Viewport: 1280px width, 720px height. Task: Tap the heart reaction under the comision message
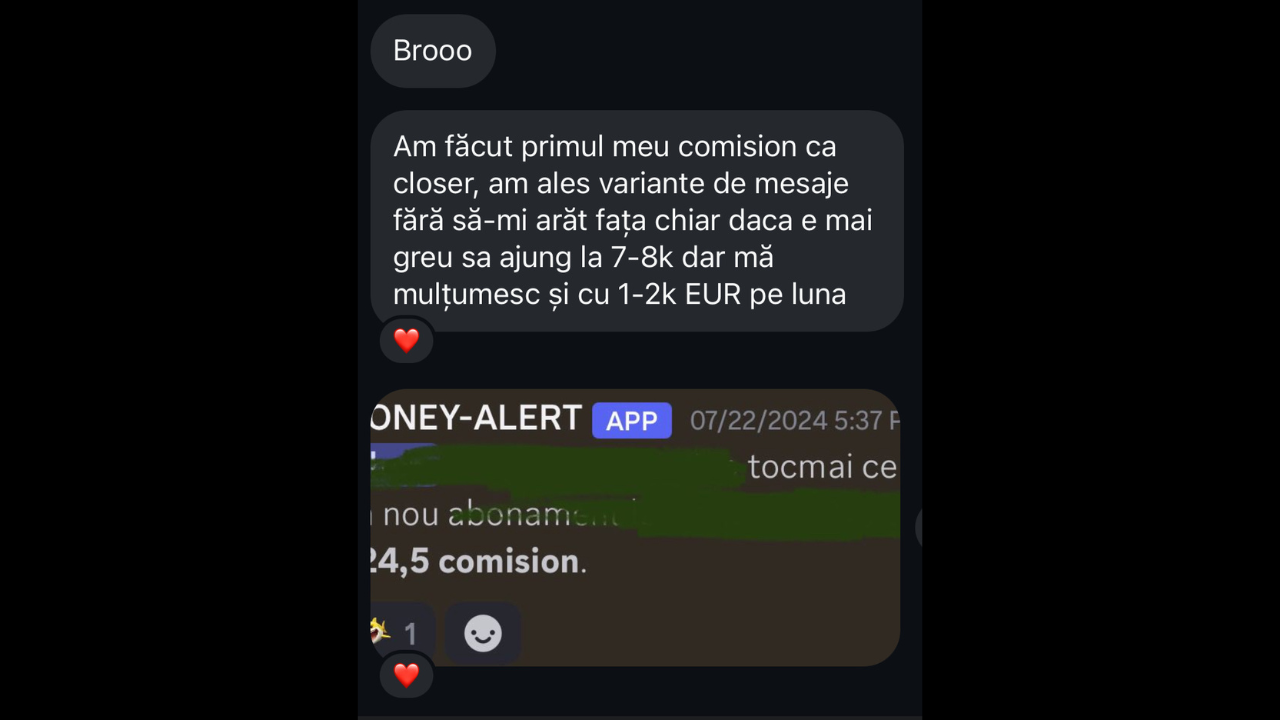coord(406,341)
